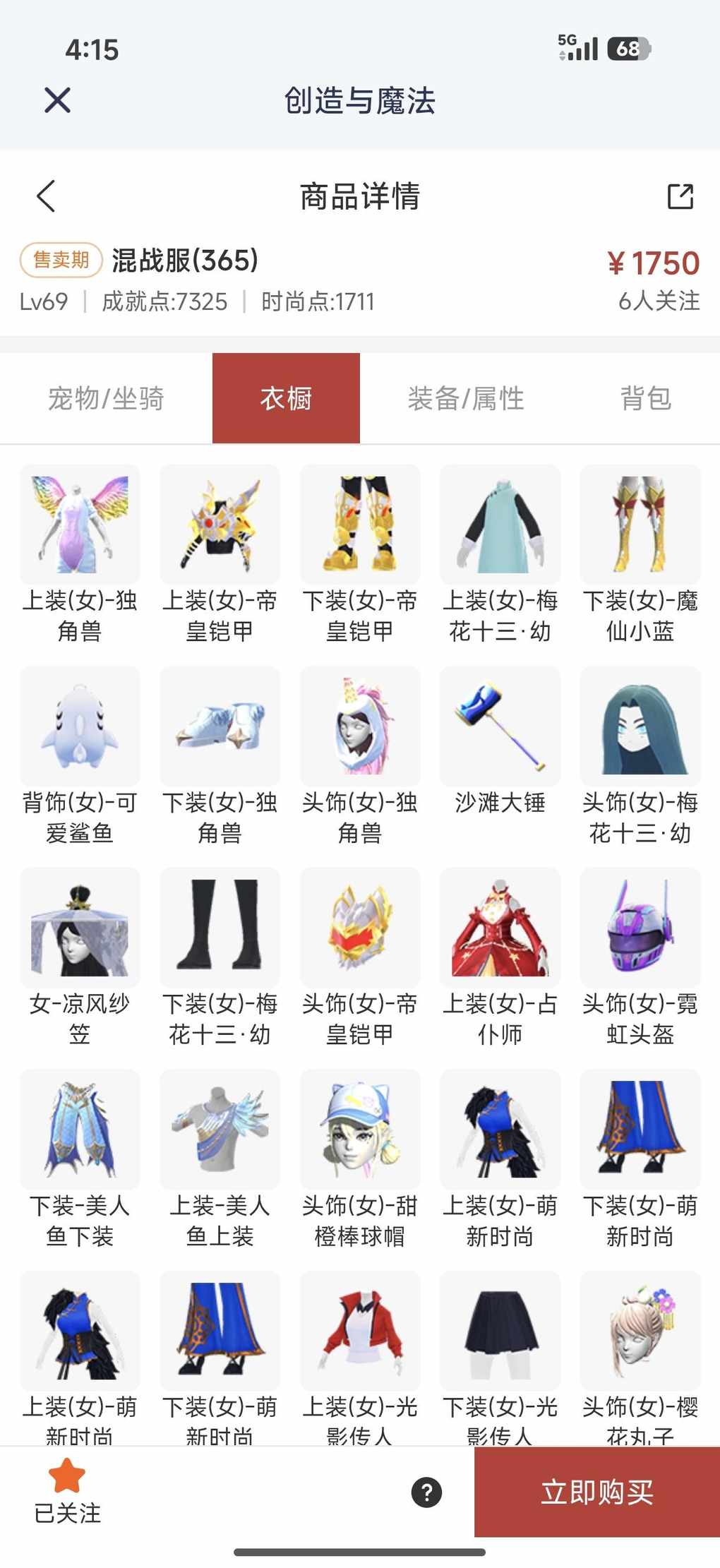Select the 上装(女)-占卜师 dress

pos(500,928)
